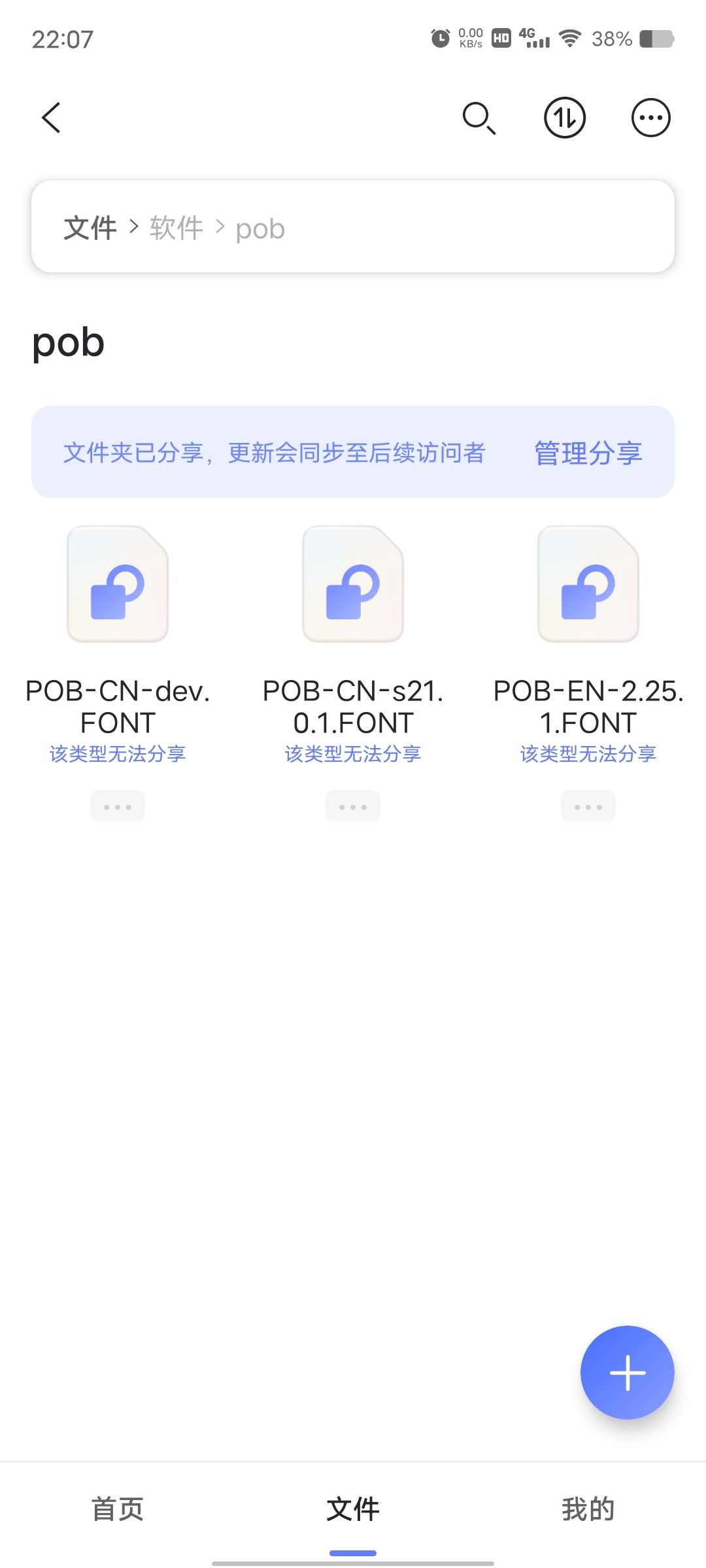Open more actions for POB-EN-2.25.1.FONT

pyautogui.click(x=587, y=806)
